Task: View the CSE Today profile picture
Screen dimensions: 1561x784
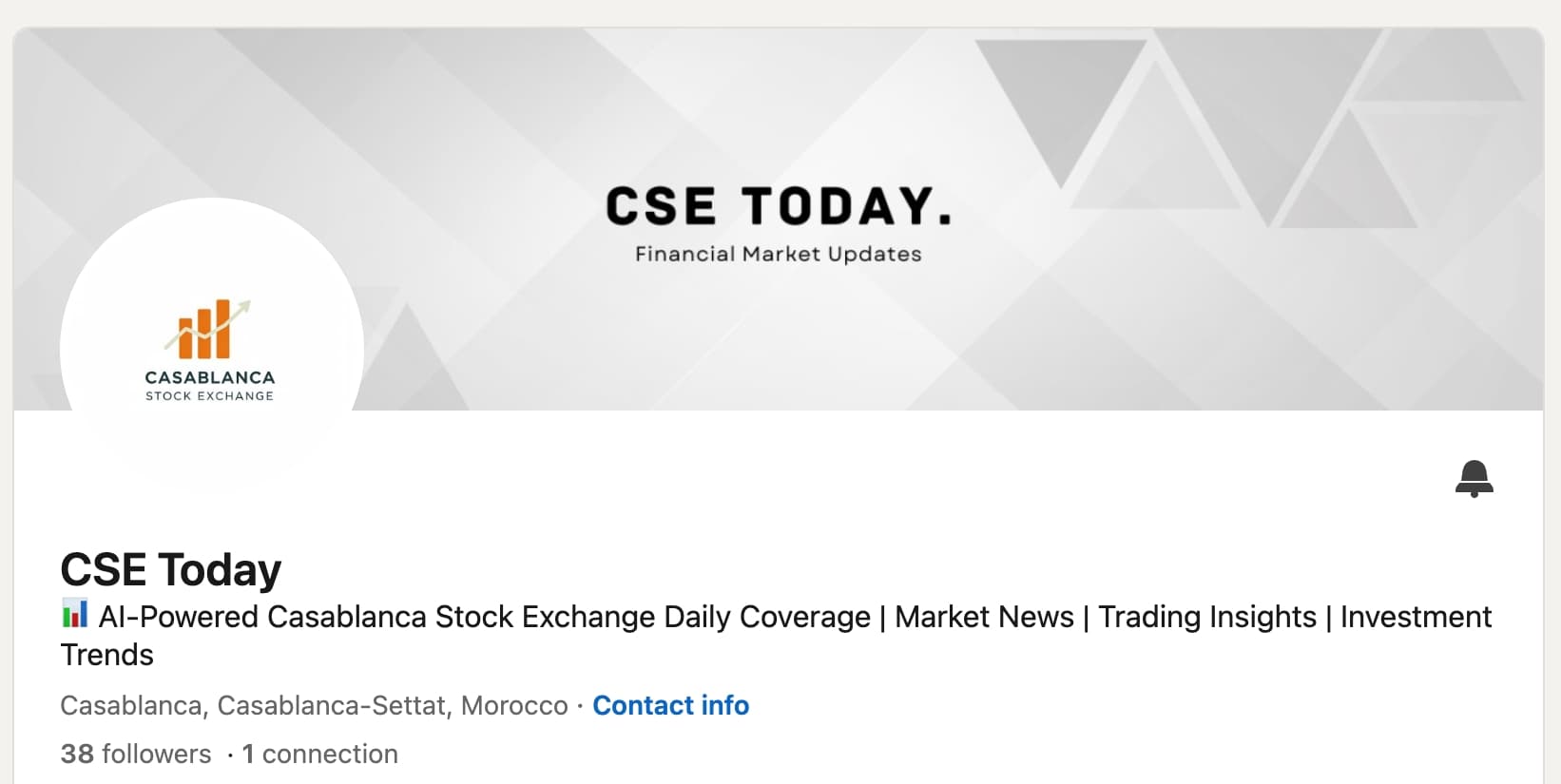Action: point(211,349)
